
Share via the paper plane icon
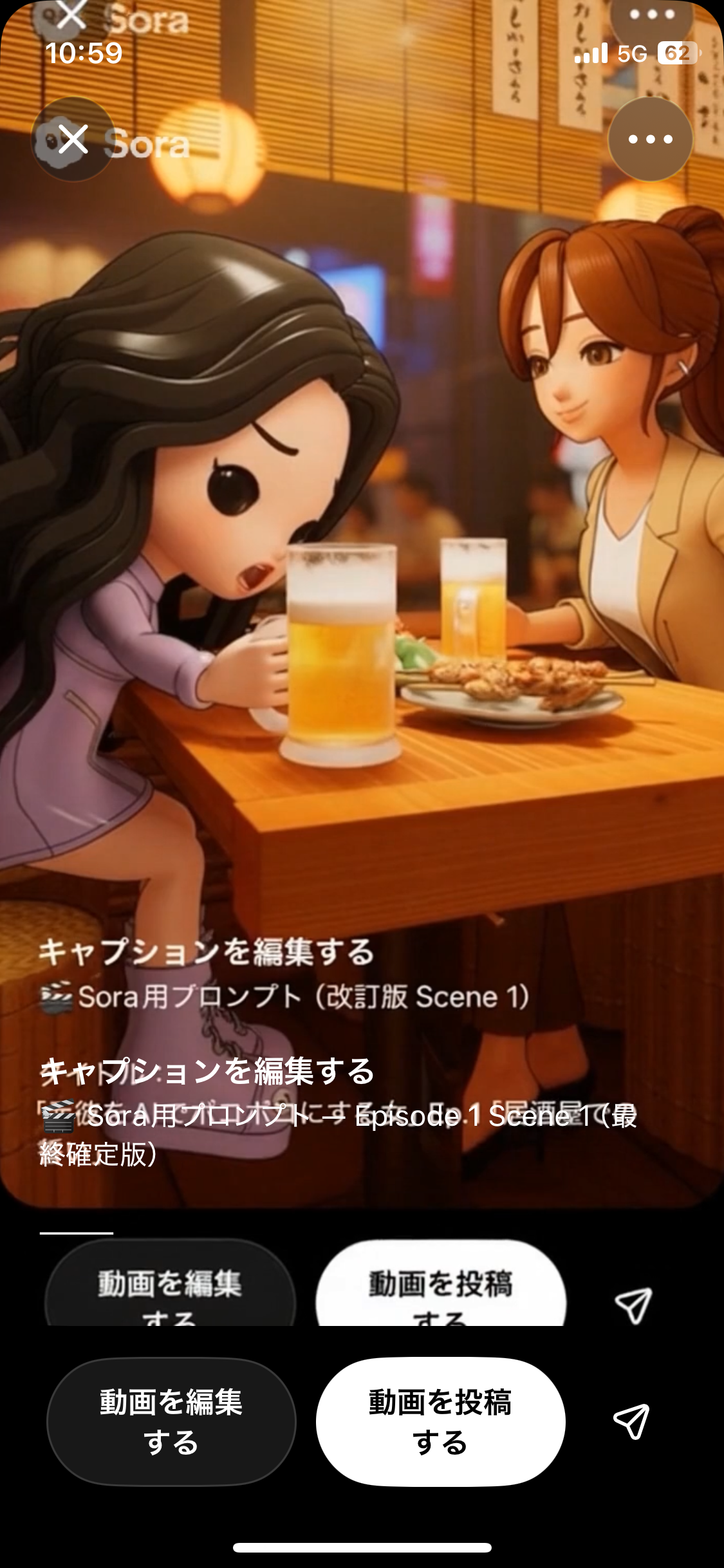631,1421
